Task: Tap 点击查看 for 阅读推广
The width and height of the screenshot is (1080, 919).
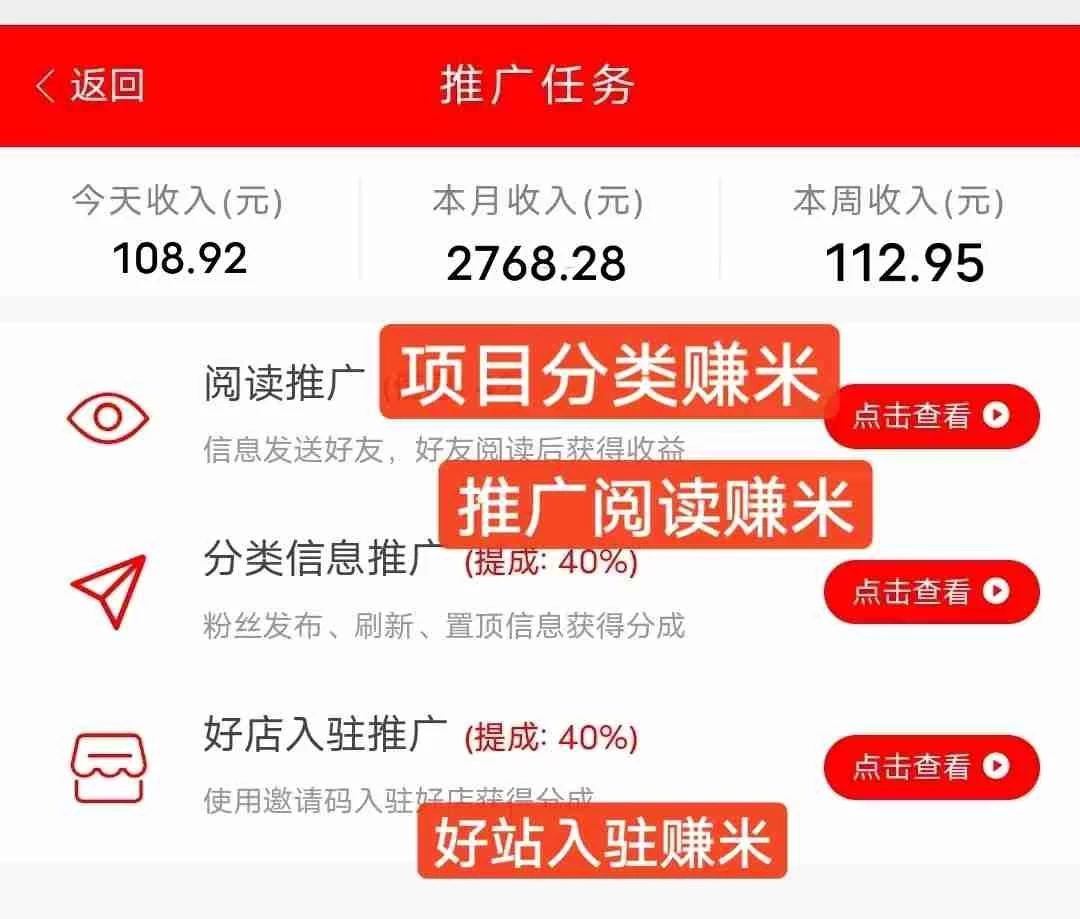Action: click(x=931, y=416)
